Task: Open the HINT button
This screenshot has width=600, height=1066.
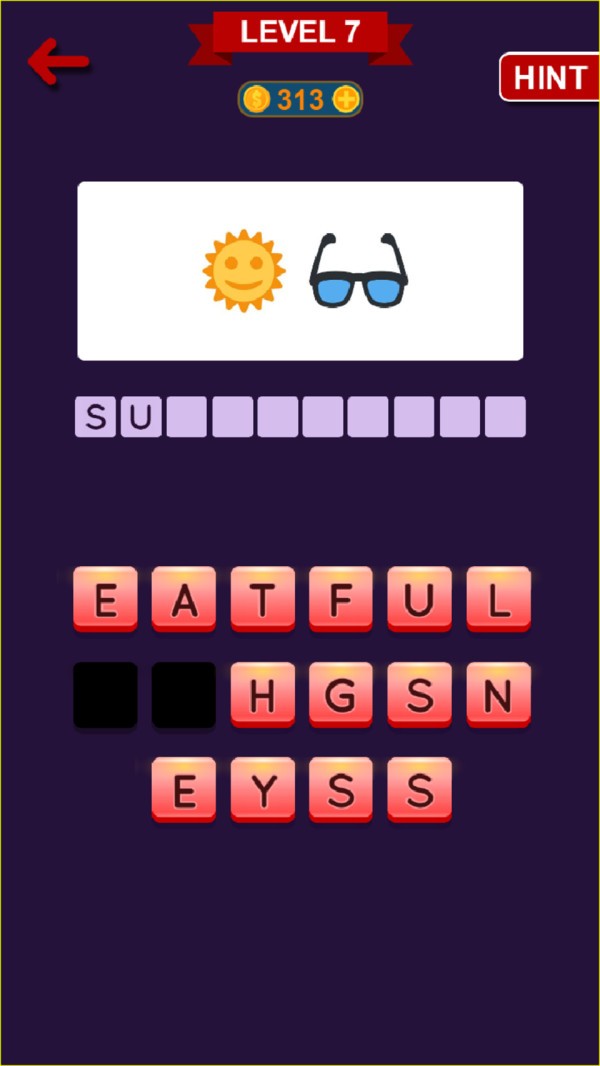Action: 550,78
